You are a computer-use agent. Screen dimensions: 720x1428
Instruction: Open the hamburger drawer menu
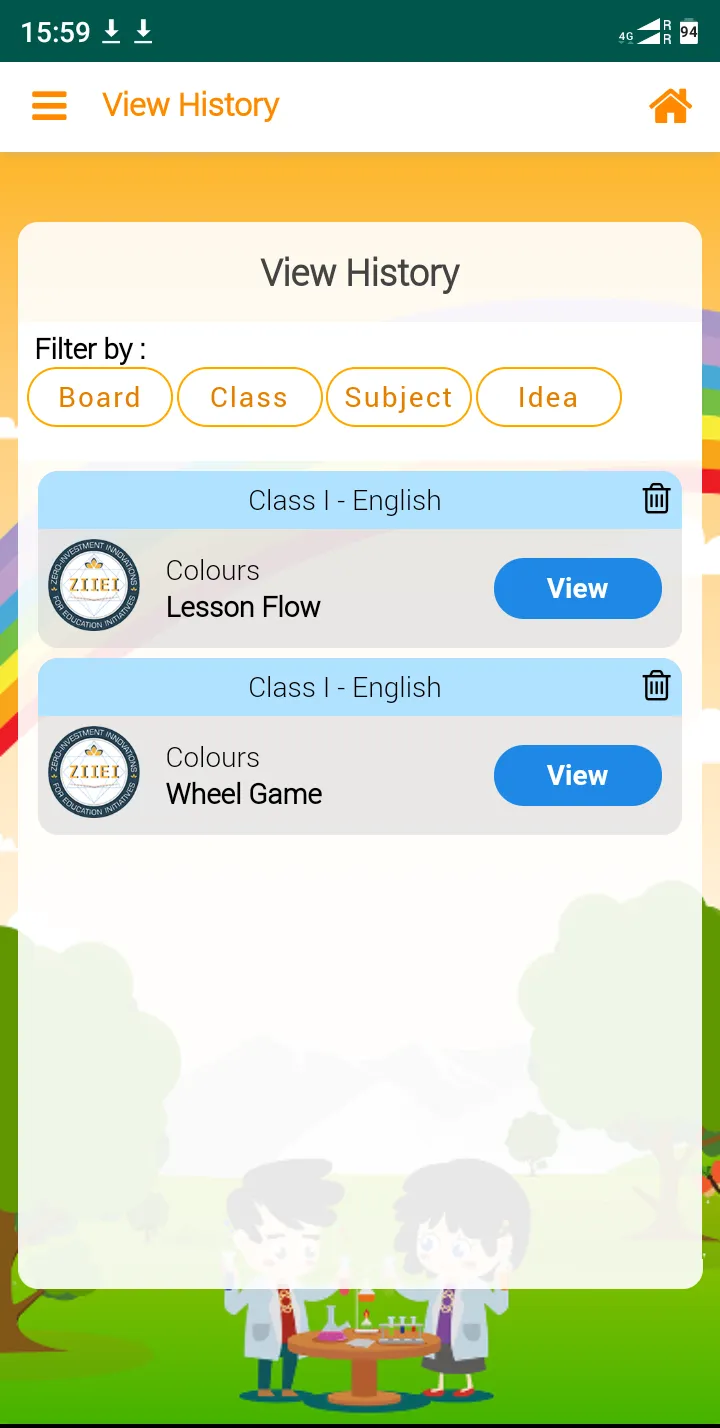click(x=49, y=106)
